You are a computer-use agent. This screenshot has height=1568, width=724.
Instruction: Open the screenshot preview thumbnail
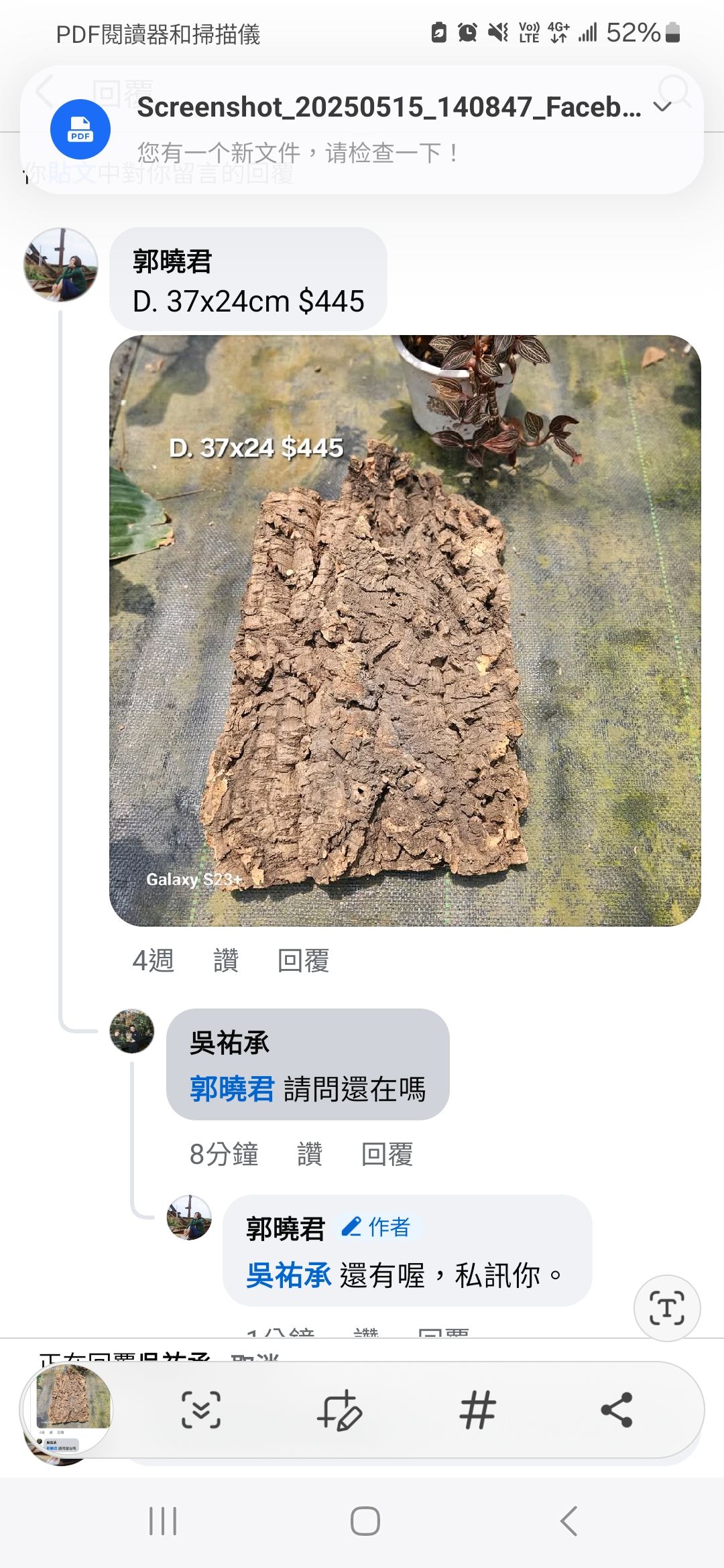[x=68, y=1409]
